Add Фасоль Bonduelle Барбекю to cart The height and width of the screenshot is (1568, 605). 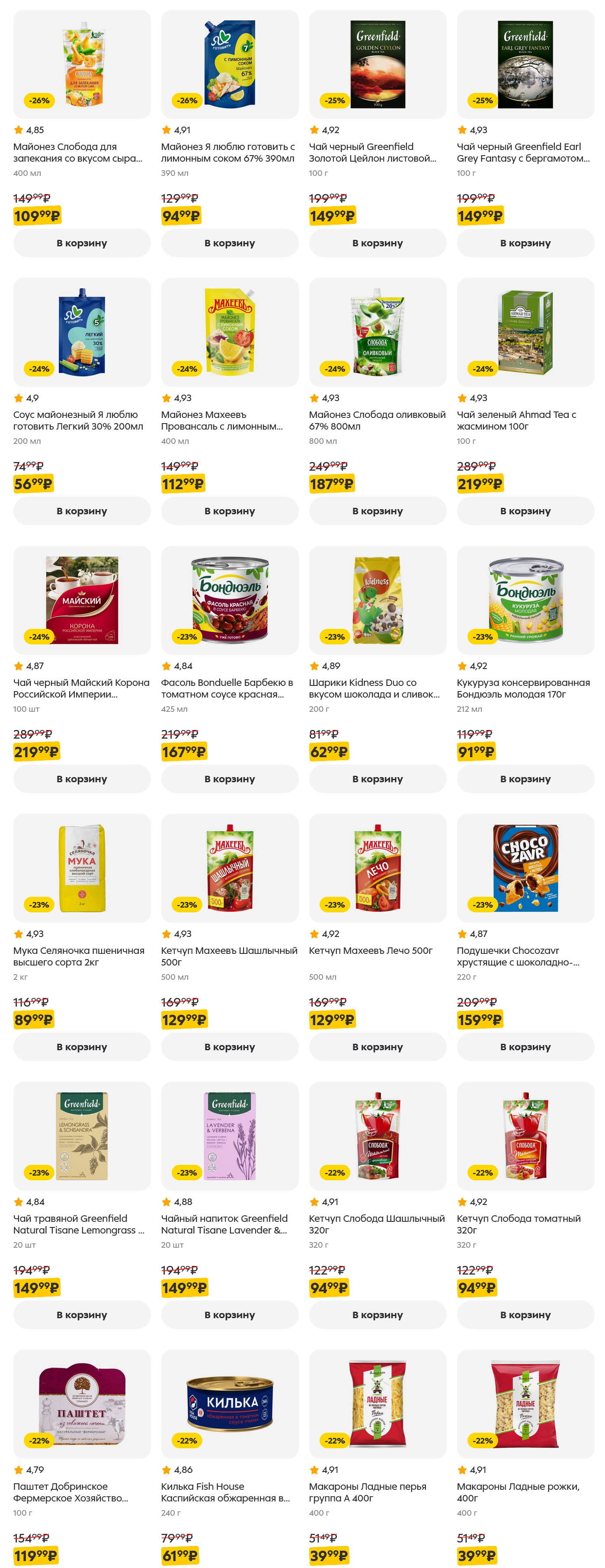[230, 778]
